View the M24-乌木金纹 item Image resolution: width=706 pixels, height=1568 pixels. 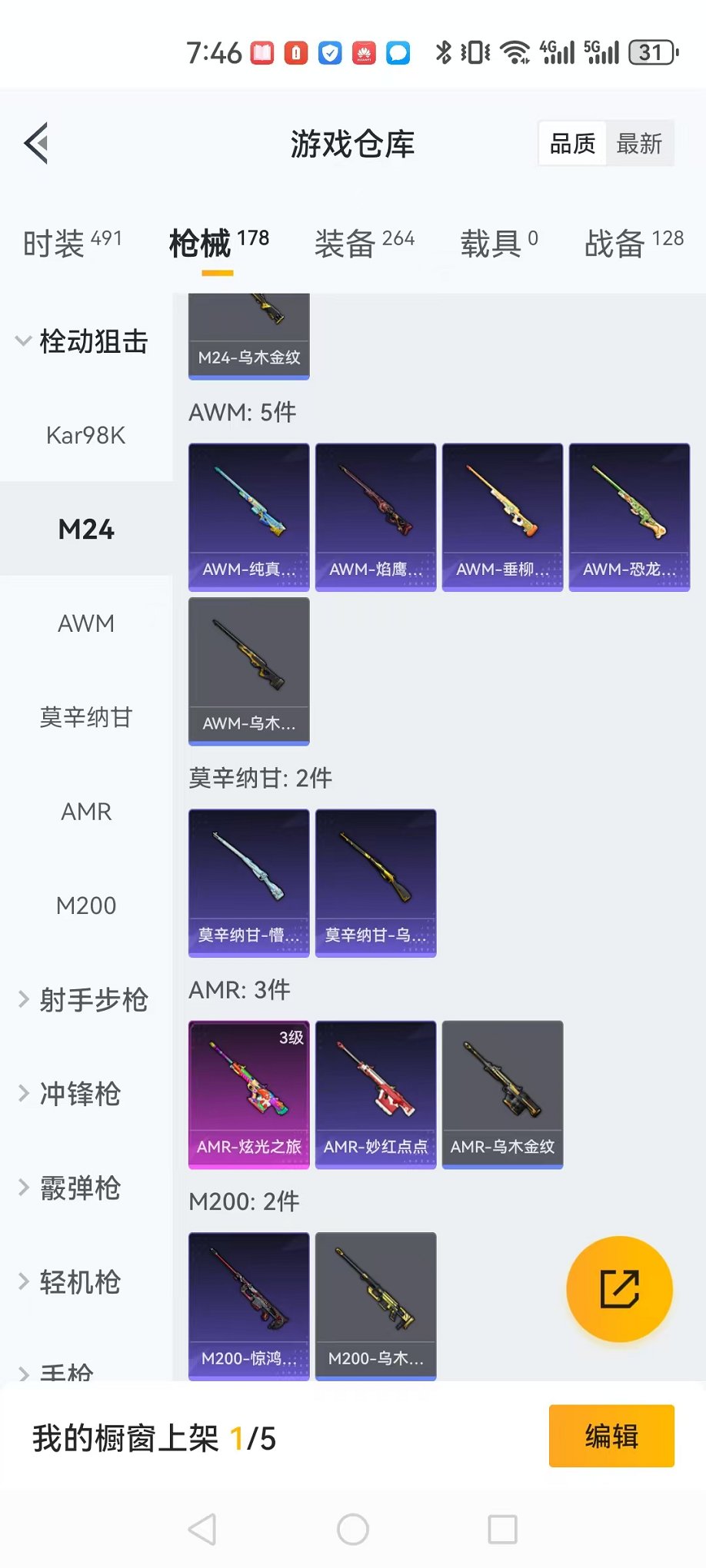pyautogui.click(x=249, y=337)
